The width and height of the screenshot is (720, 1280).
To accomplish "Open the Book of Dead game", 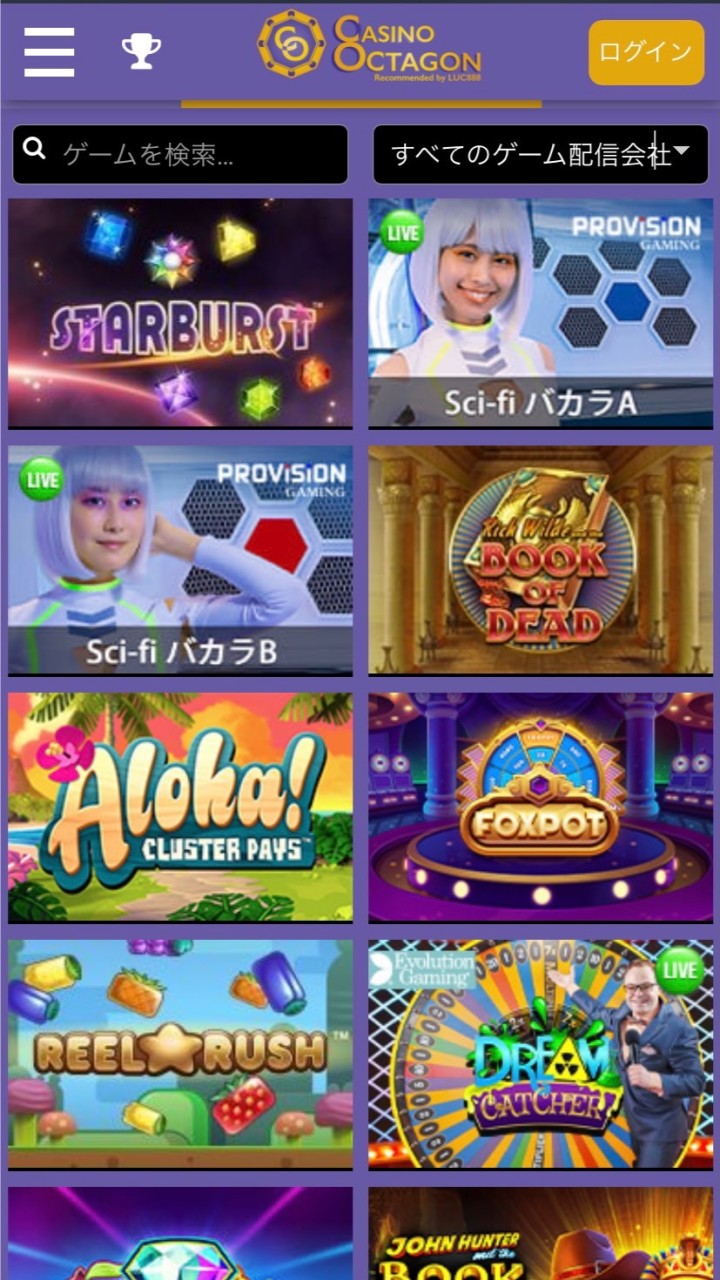I will click(540, 560).
